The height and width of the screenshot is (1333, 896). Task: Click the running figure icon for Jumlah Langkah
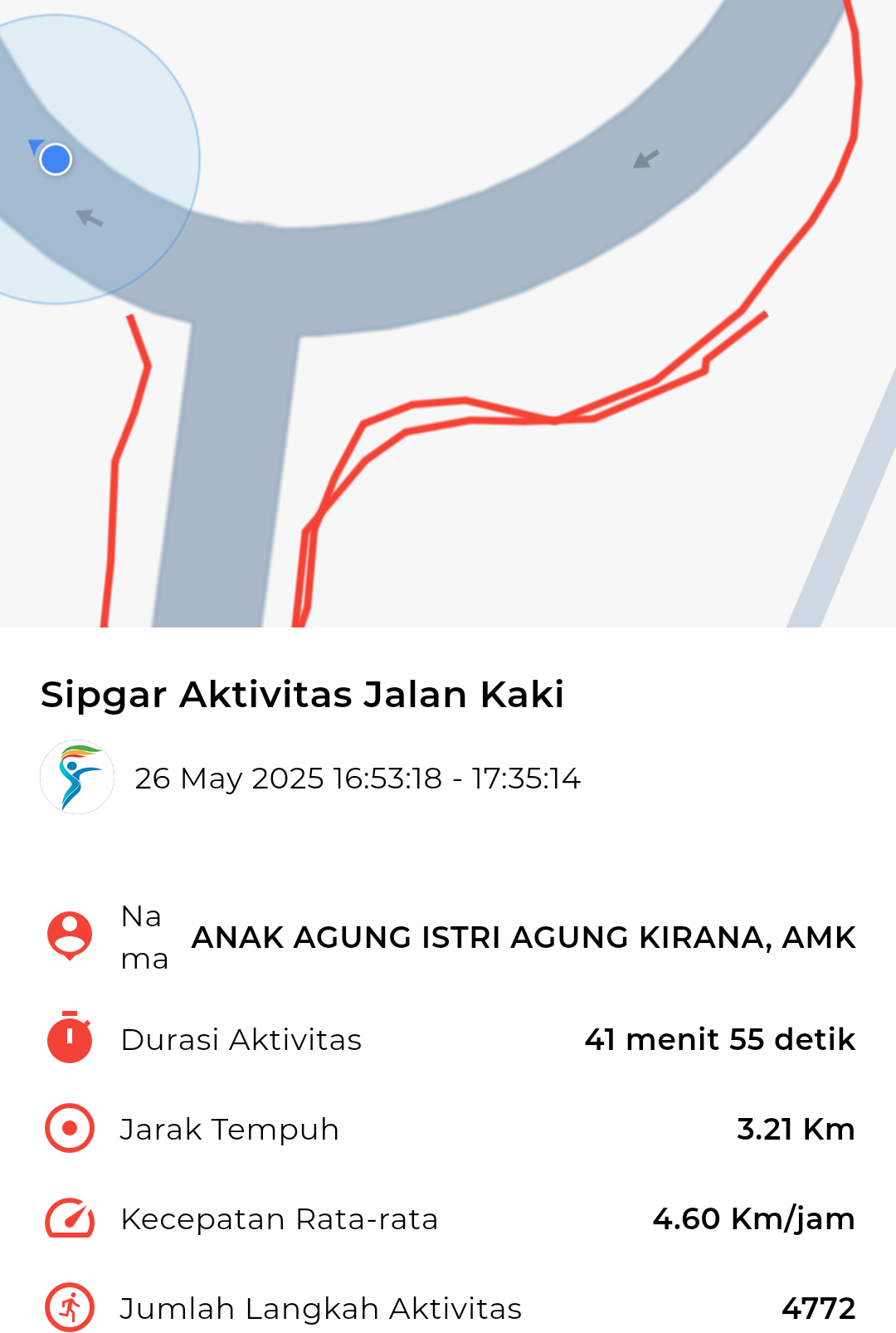[69, 1309]
